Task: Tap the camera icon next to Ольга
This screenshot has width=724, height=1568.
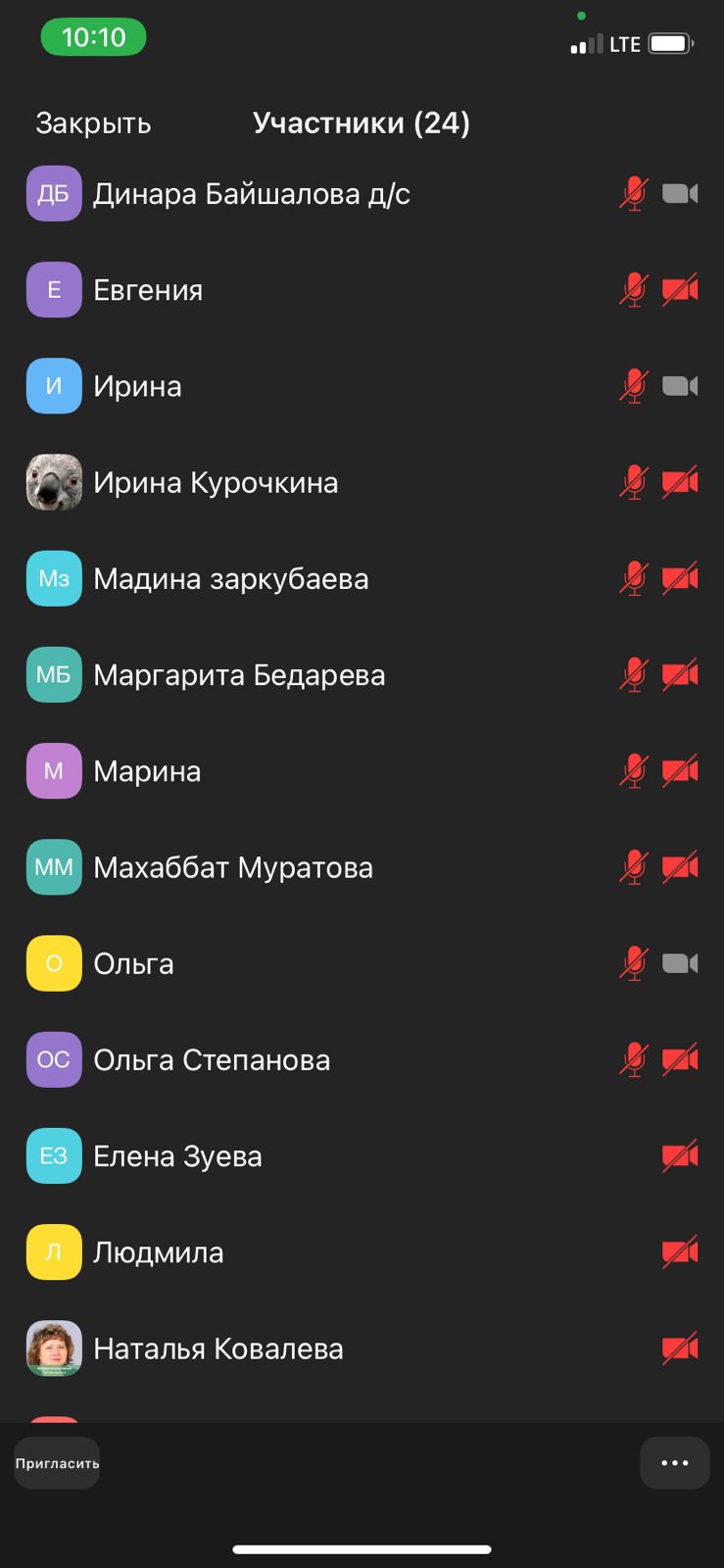Action: 680,963
